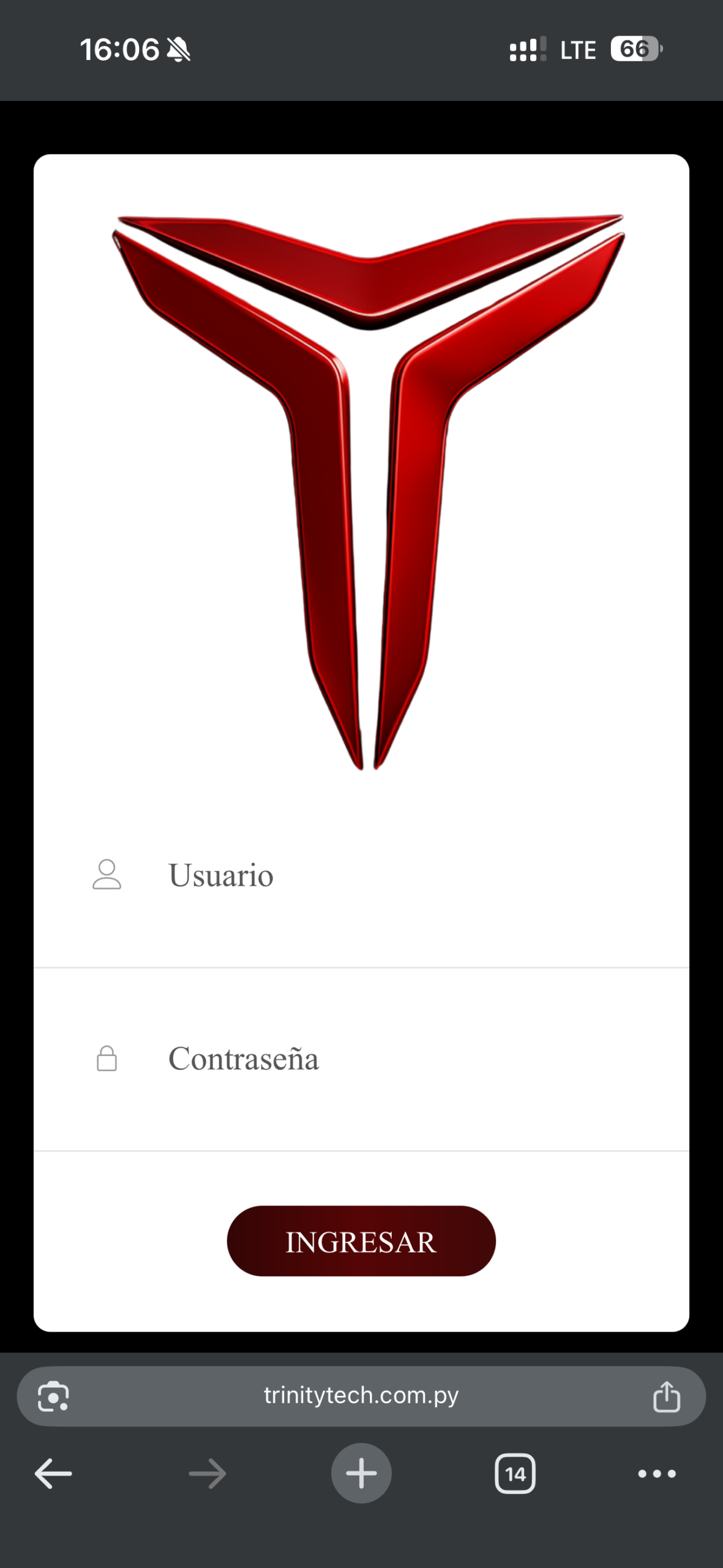Open the camera lens search icon
Image resolution: width=723 pixels, height=1568 pixels.
pyautogui.click(x=53, y=1396)
